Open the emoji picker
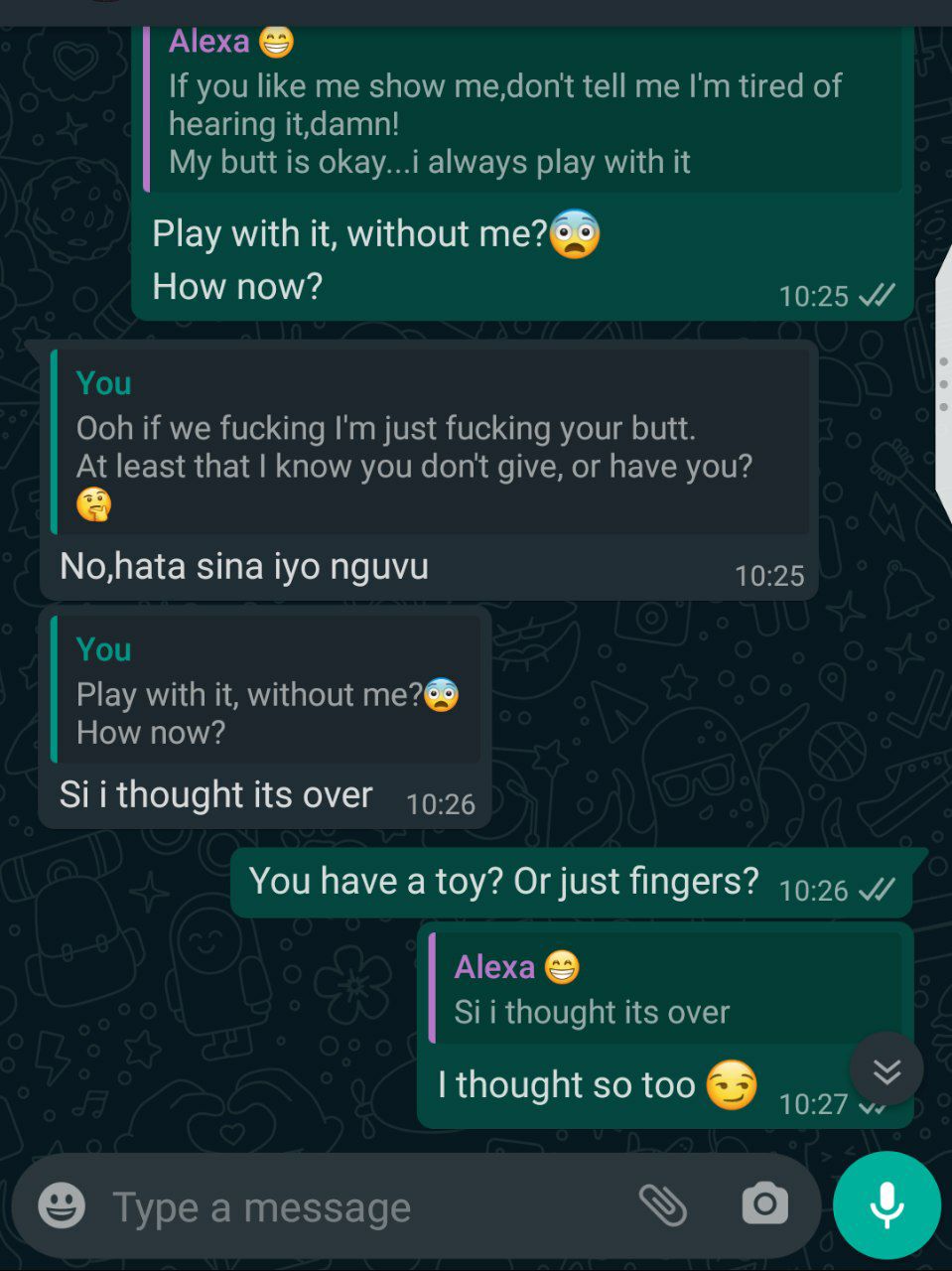 [62, 1206]
